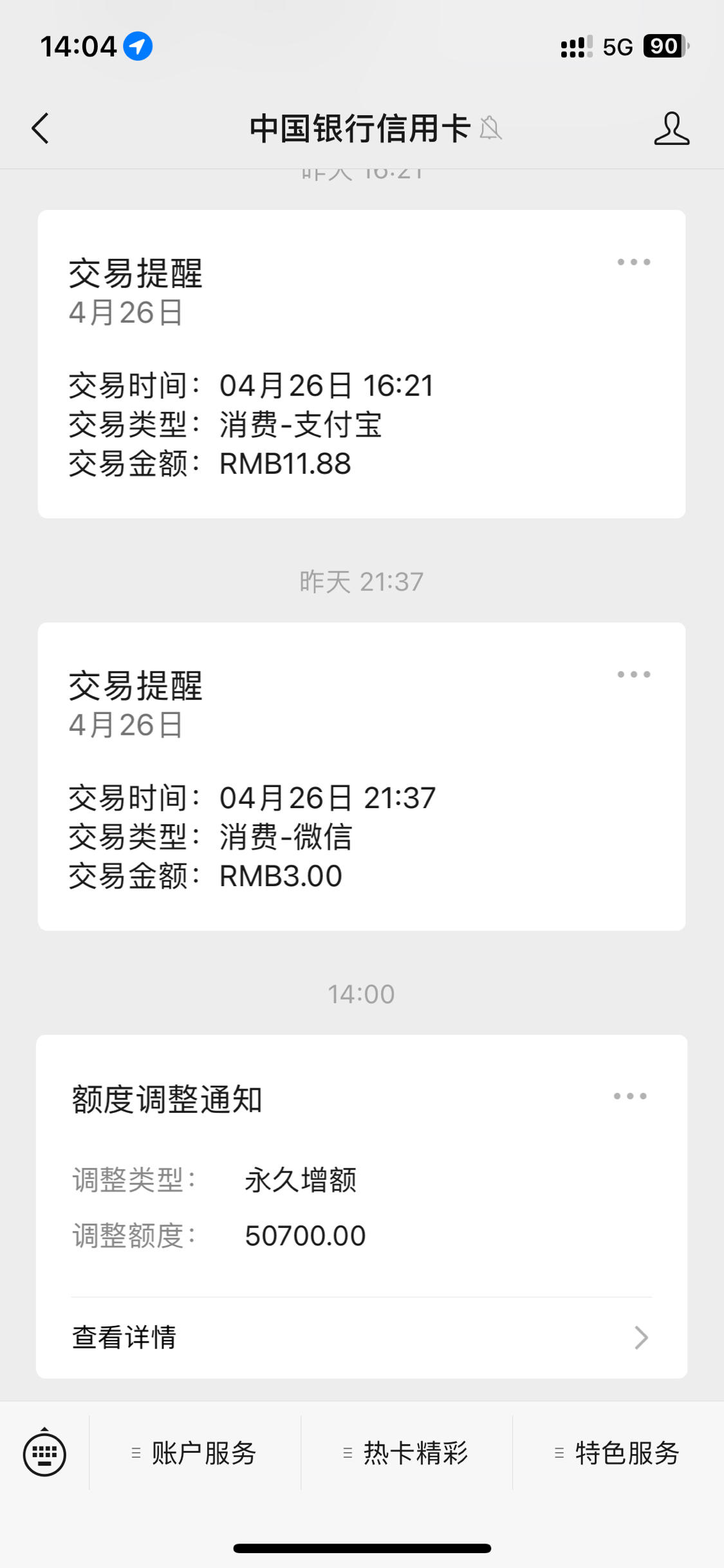Open the RMB3.00 微信 transaction reminder
This screenshot has height=1568, width=724.
[x=362, y=776]
